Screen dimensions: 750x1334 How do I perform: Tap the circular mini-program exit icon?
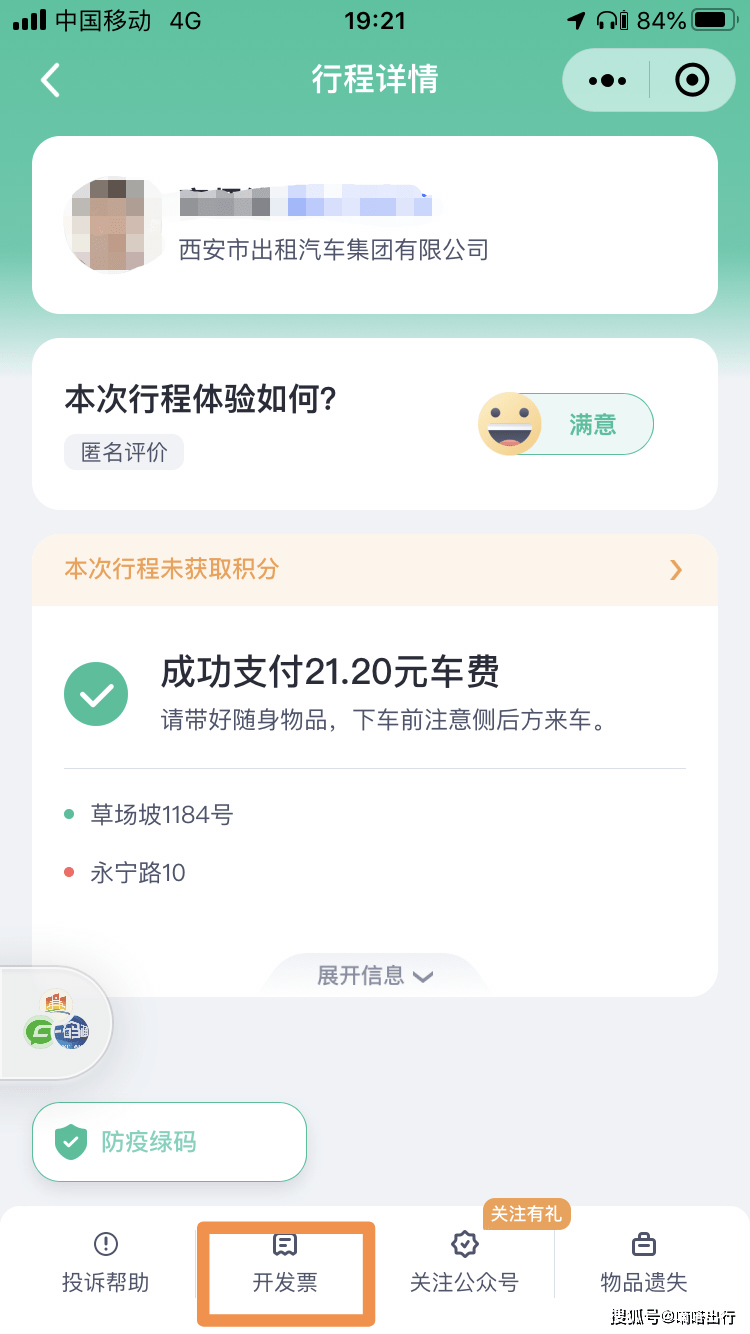692,80
